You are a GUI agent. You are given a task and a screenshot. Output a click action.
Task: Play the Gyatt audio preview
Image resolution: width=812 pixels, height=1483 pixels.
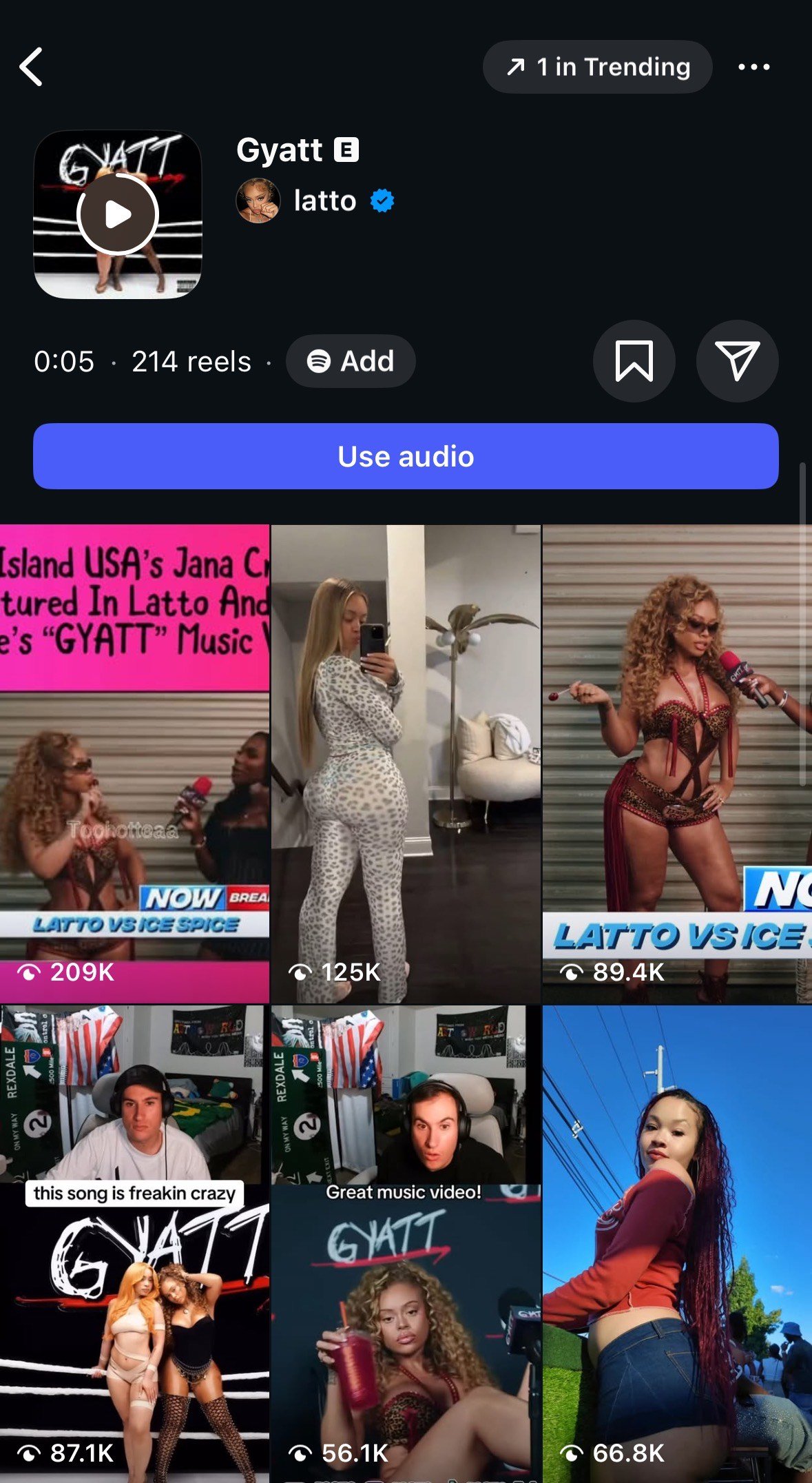pyautogui.click(x=118, y=214)
